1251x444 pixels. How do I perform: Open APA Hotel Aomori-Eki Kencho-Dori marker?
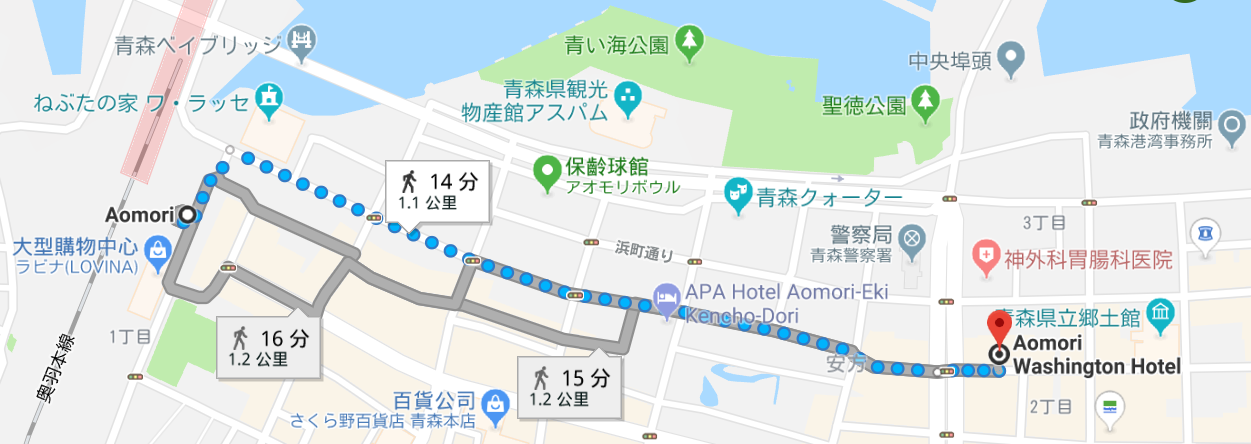point(667,296)
